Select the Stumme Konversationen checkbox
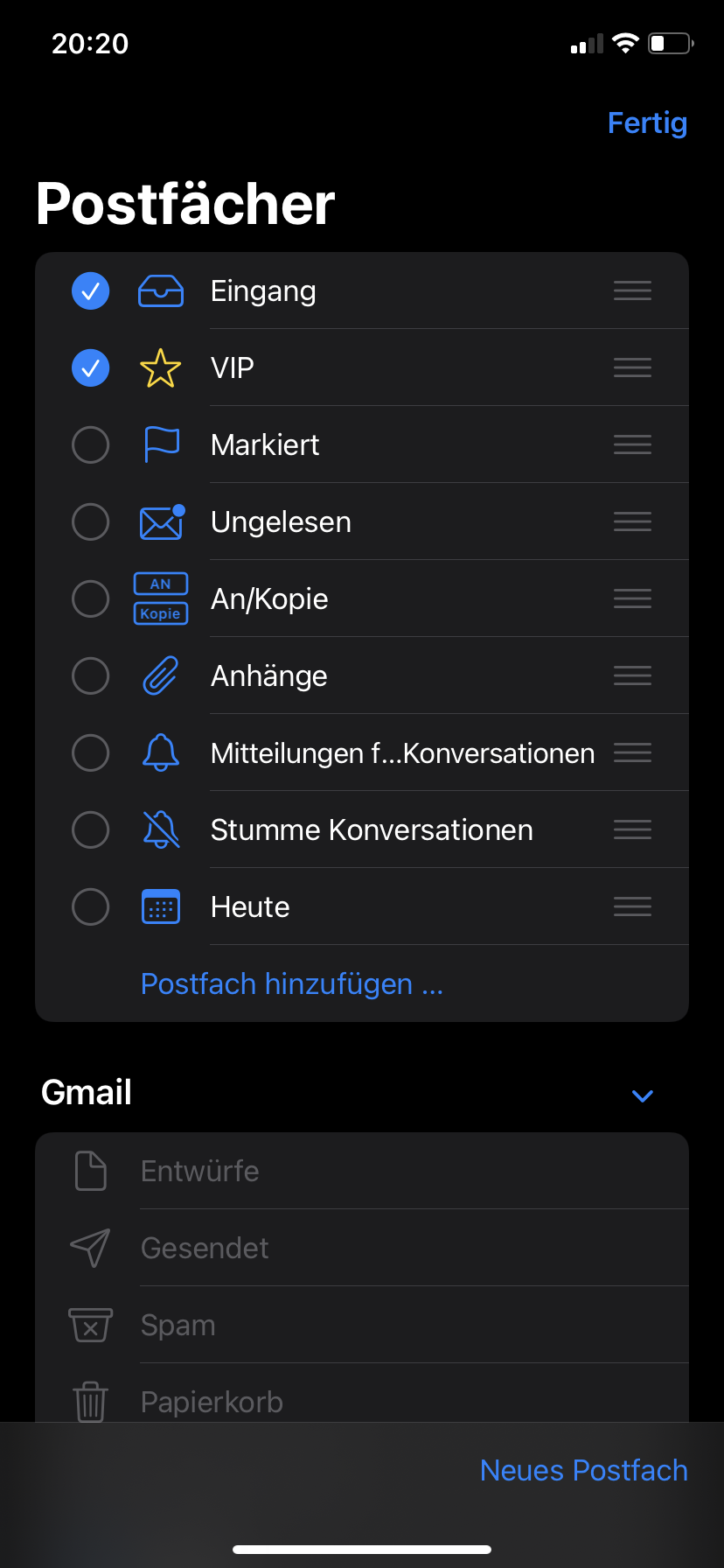This screenshot has width=724, height=1568. (x=90, y=830)
